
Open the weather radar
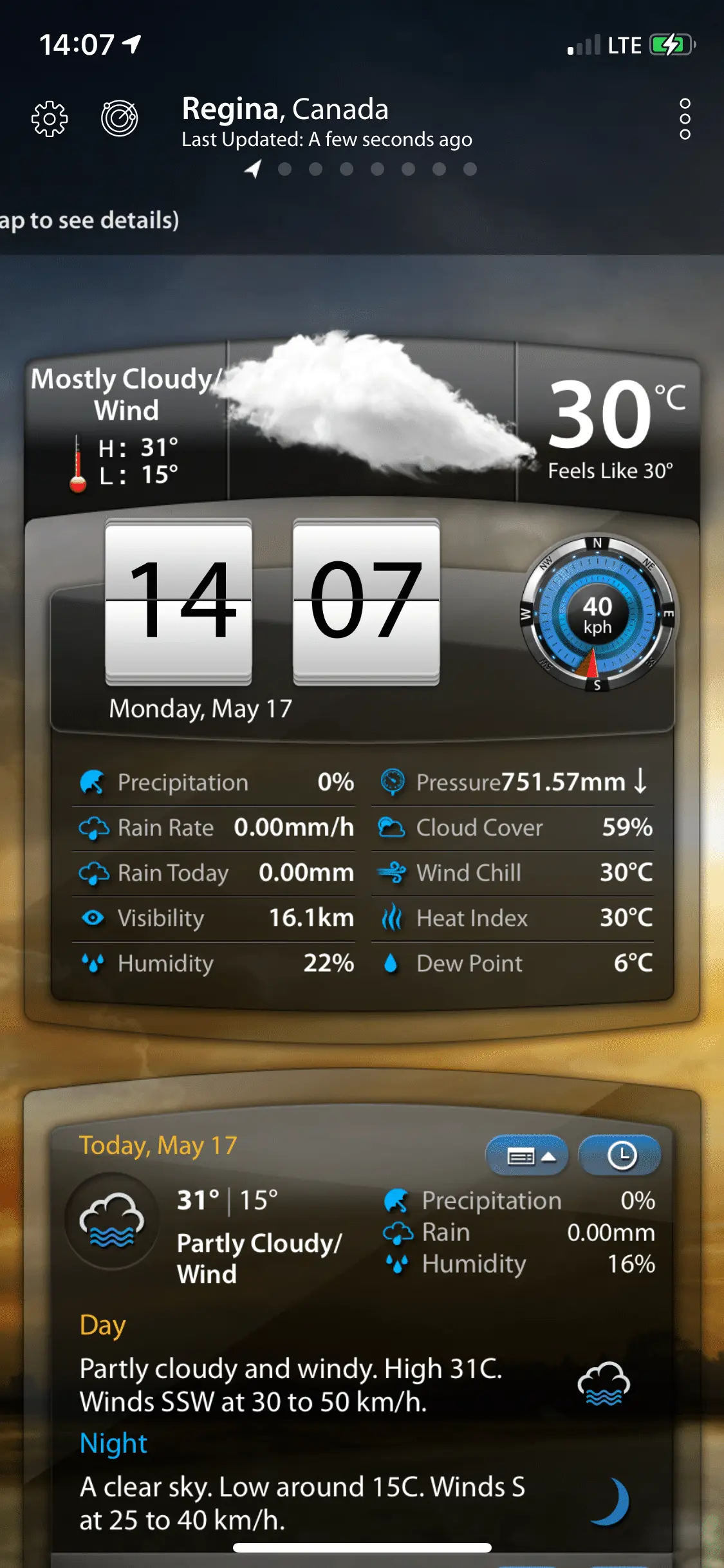tap(120, 118)
